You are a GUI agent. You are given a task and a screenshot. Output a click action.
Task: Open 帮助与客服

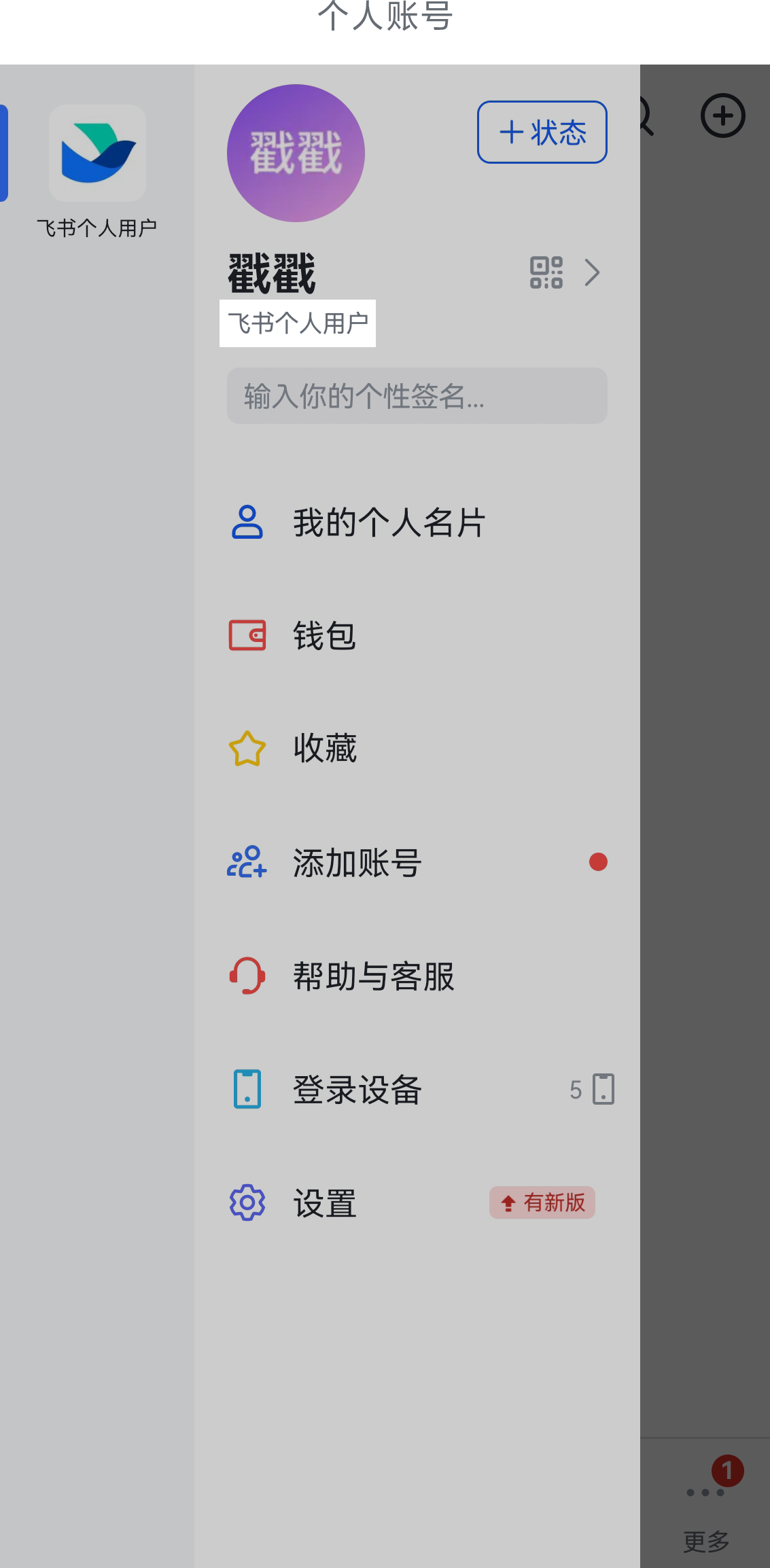(x=373, y=976)
